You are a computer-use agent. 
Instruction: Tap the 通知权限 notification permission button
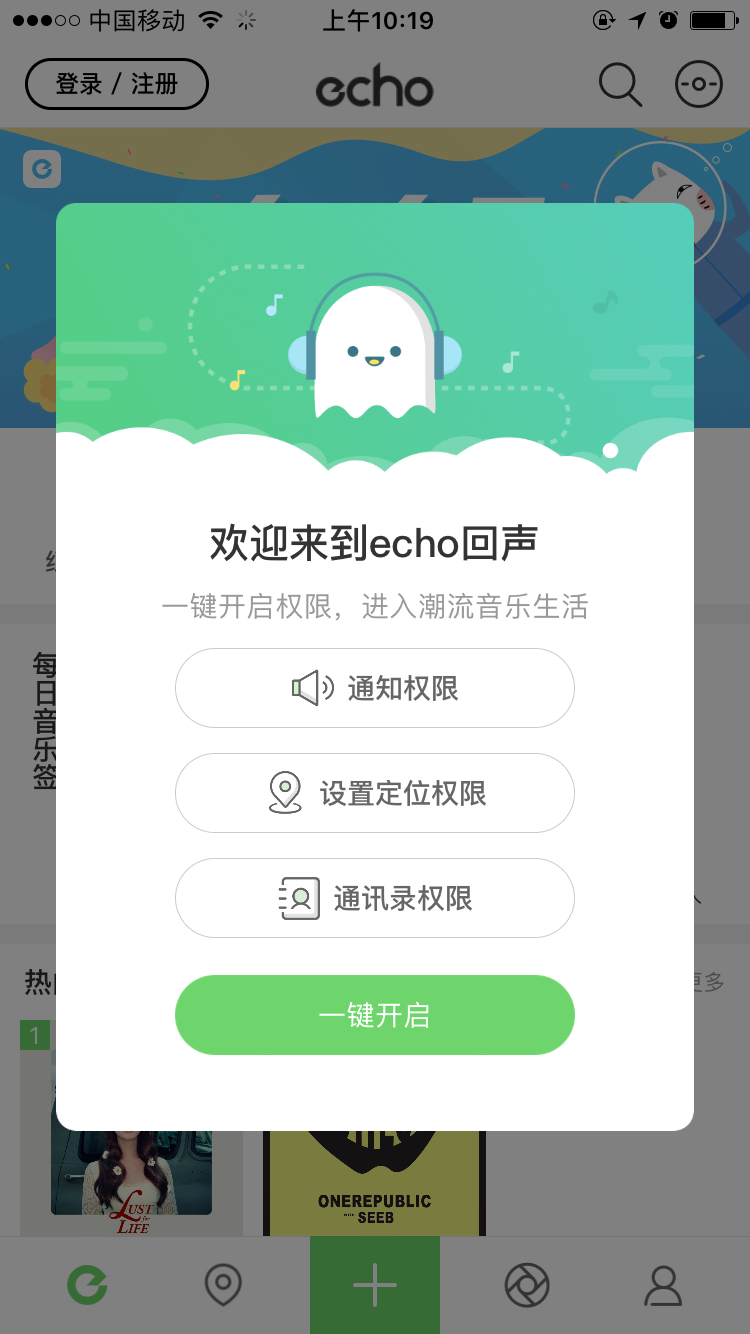click(x=375, y=688)
